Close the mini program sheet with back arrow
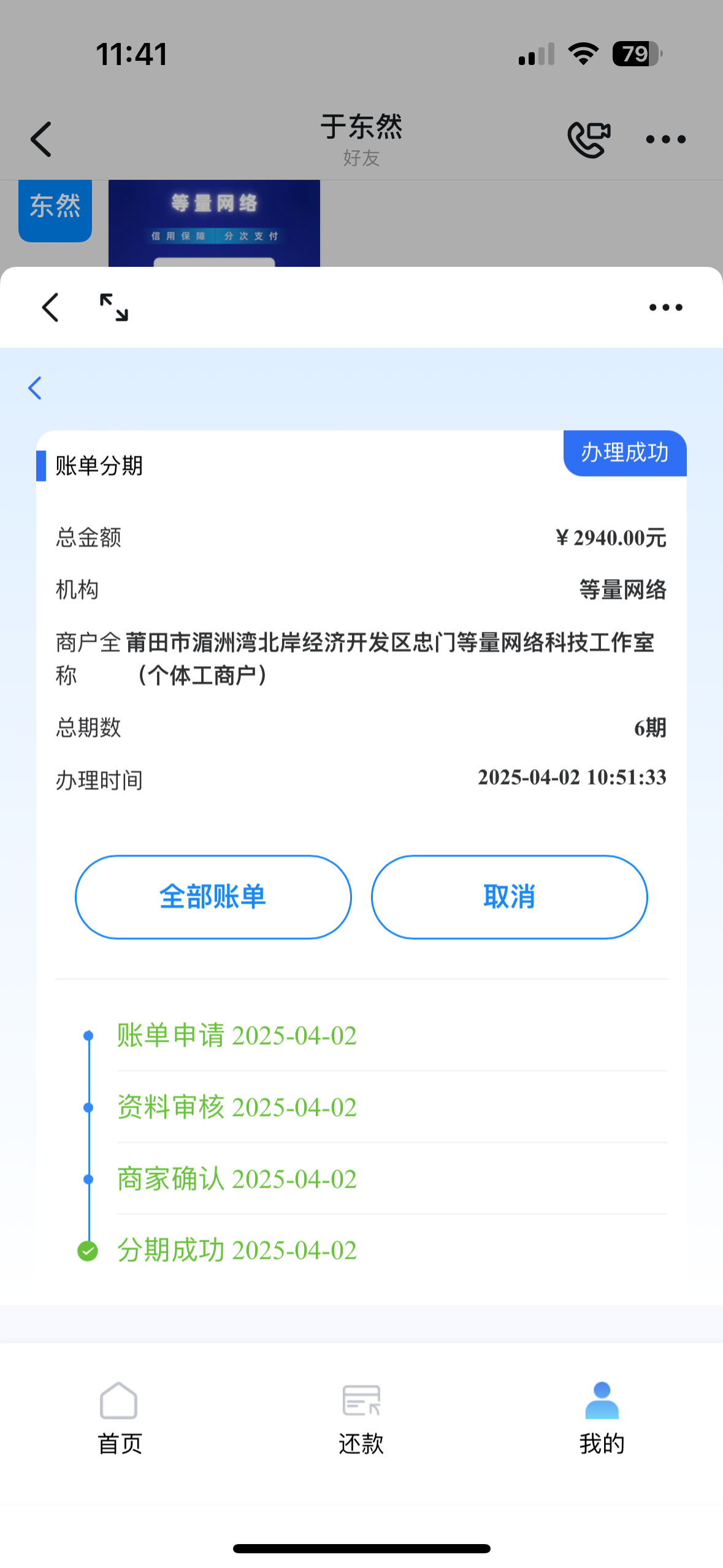The width and height of the screenshot is (723, 1568). point(51,307)
